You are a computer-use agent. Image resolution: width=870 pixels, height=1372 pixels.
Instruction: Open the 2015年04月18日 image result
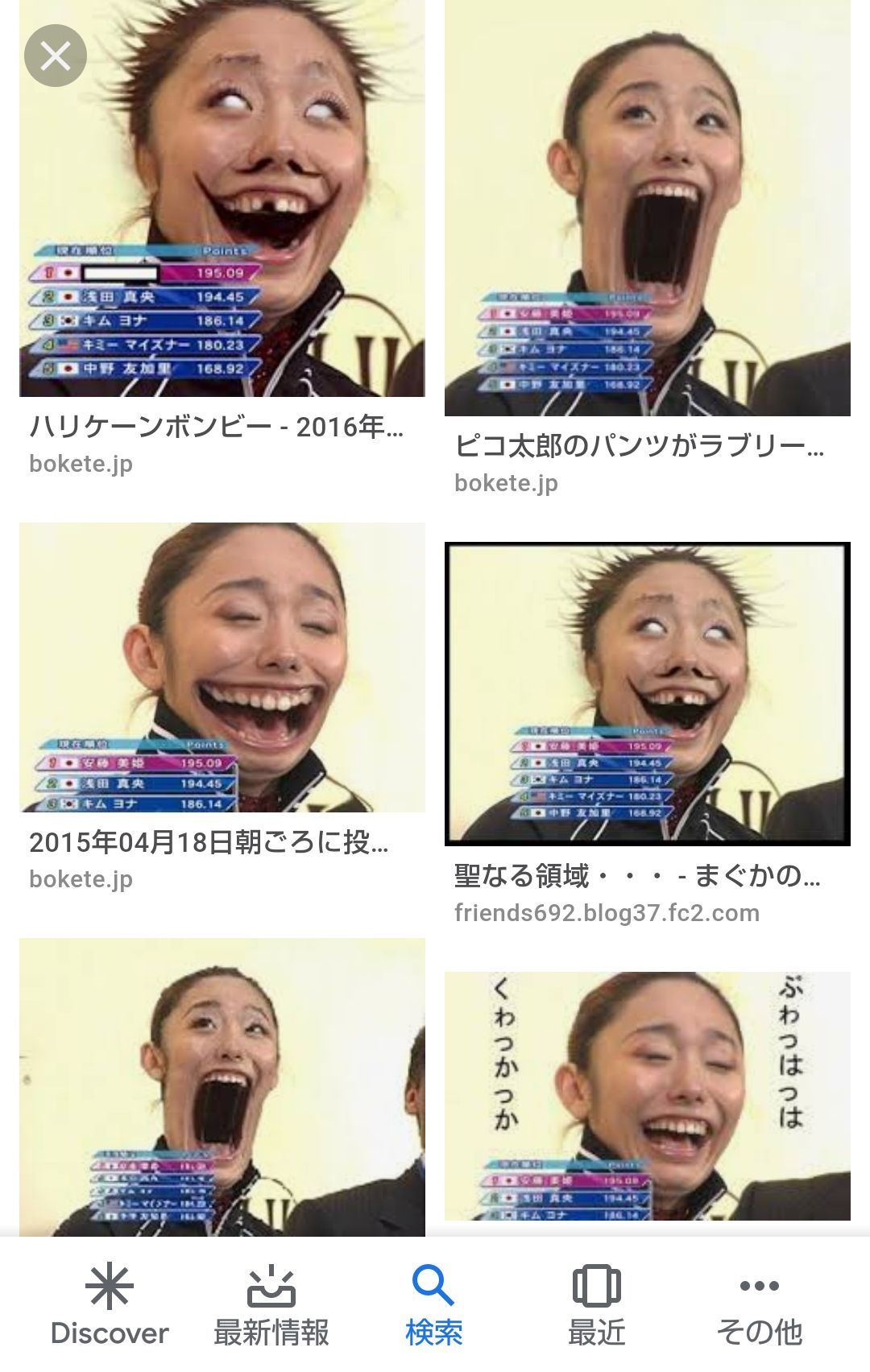[x=222, y=668]
